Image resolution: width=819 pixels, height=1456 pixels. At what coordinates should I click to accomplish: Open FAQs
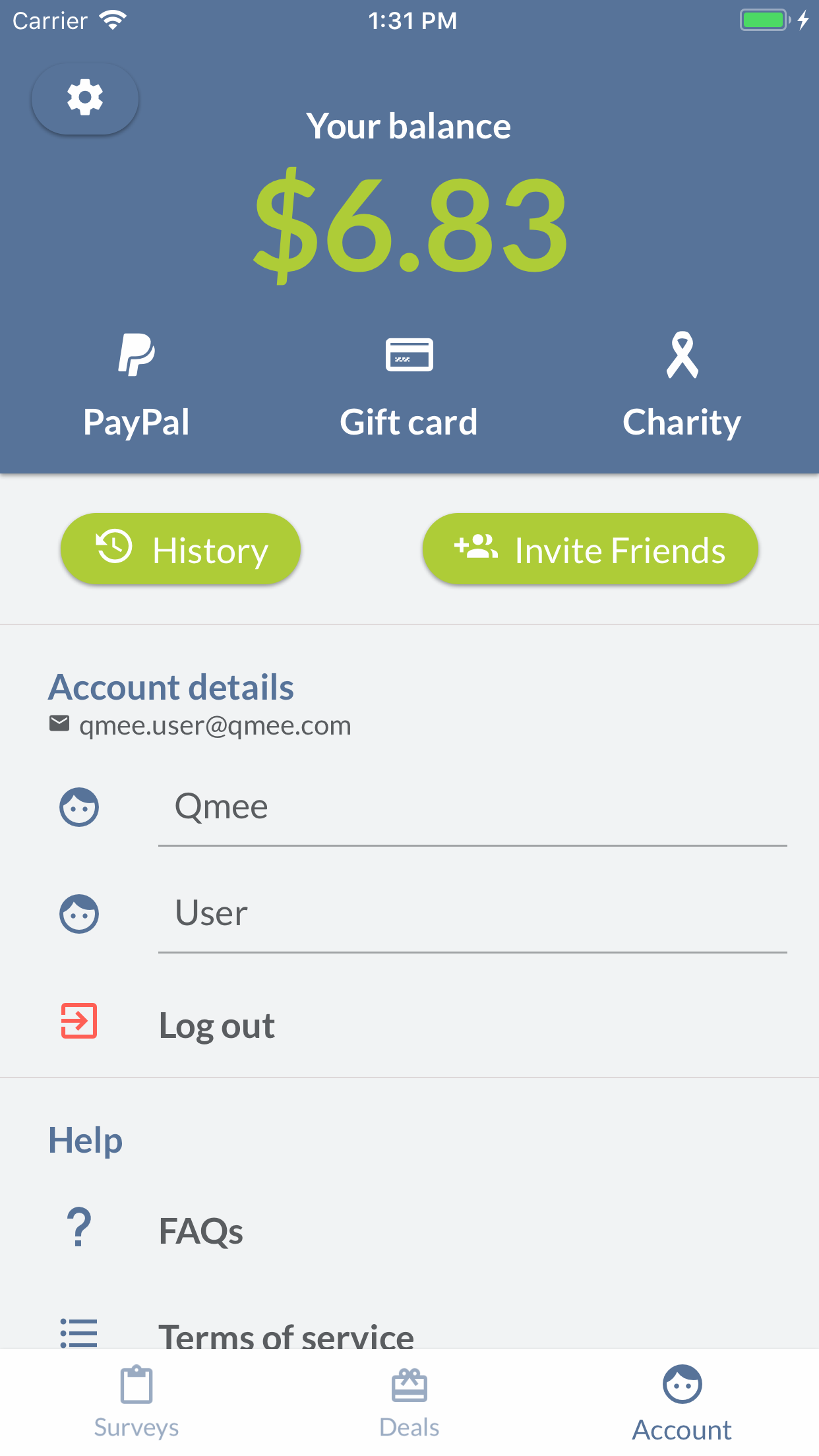click(x=409, y=1230)
